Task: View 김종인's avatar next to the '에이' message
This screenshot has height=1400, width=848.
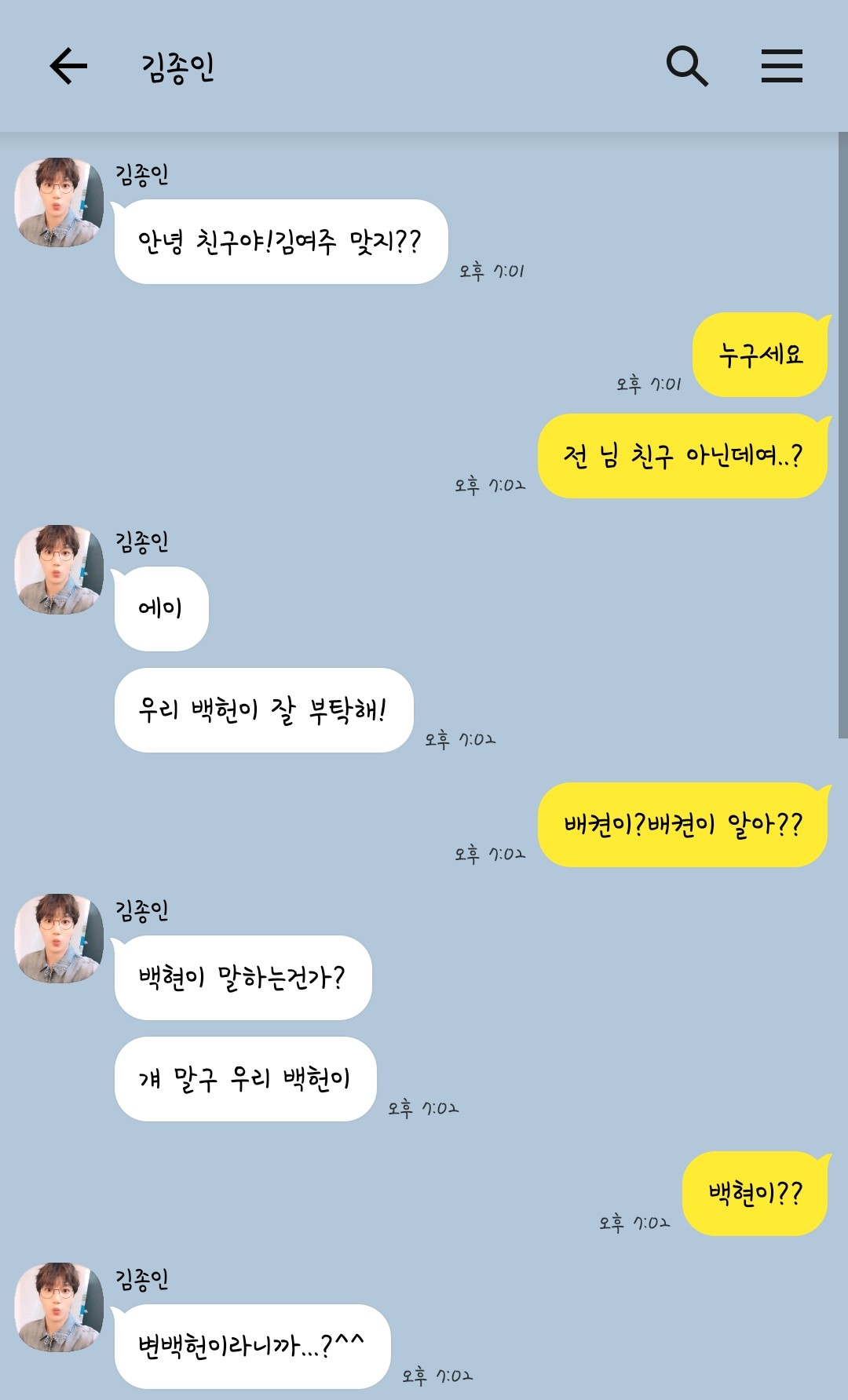Action: (x=60, y=570)
